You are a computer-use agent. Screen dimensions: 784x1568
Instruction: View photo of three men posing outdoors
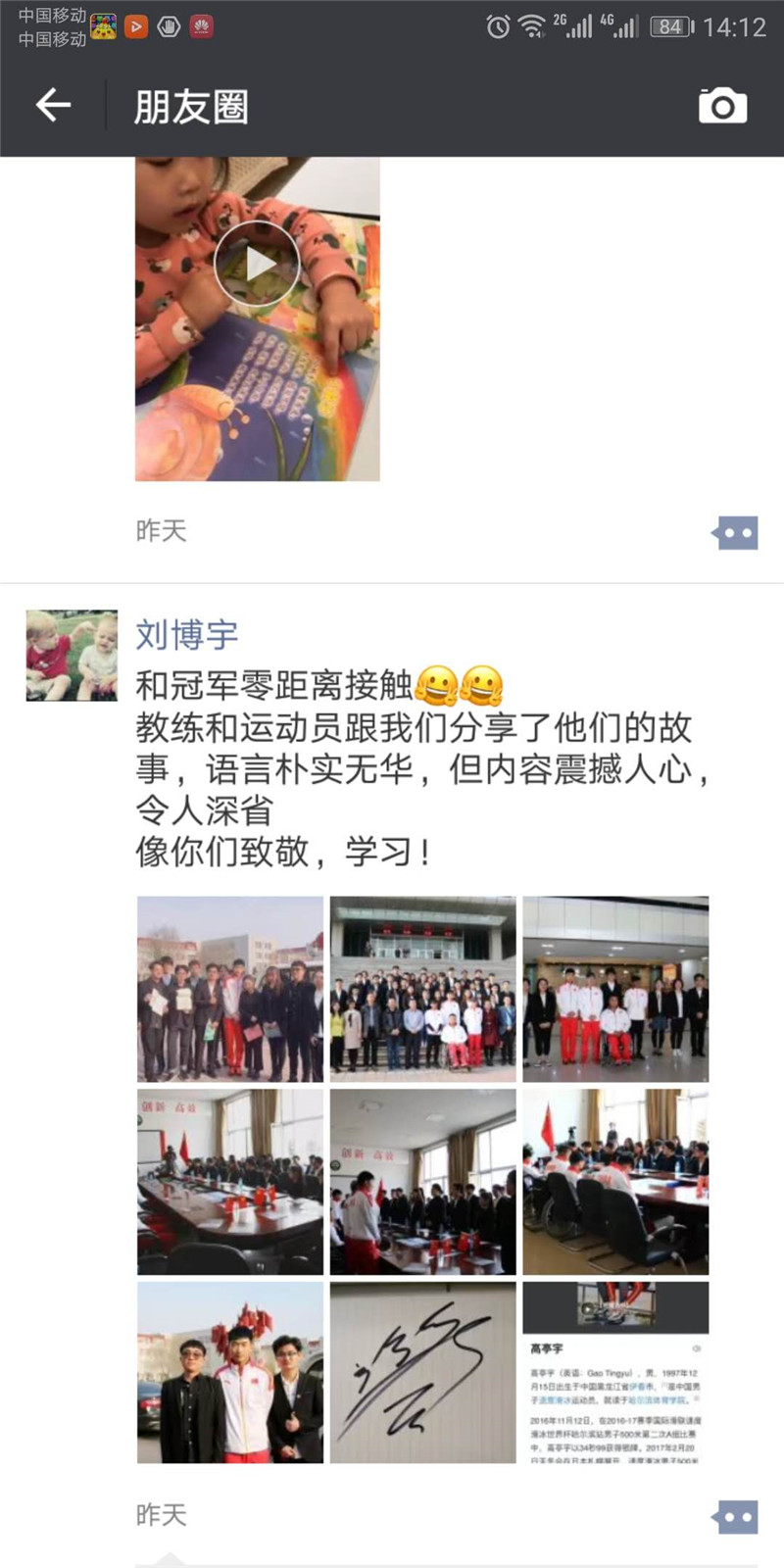click(x=230, y=1372)
